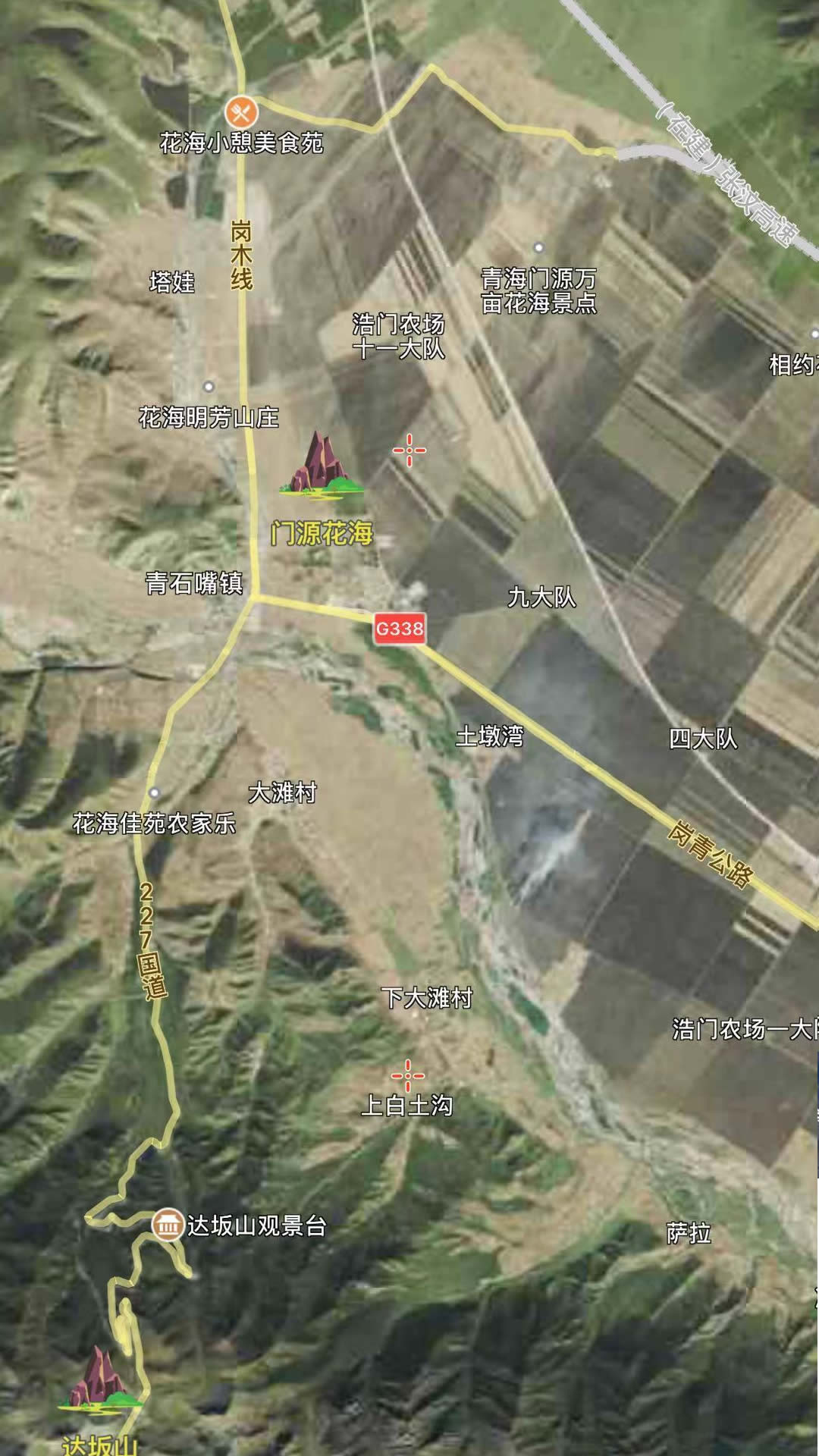
Task: Select the 花海明芳山庄 place marker
Action: click(x=209, y=386)
